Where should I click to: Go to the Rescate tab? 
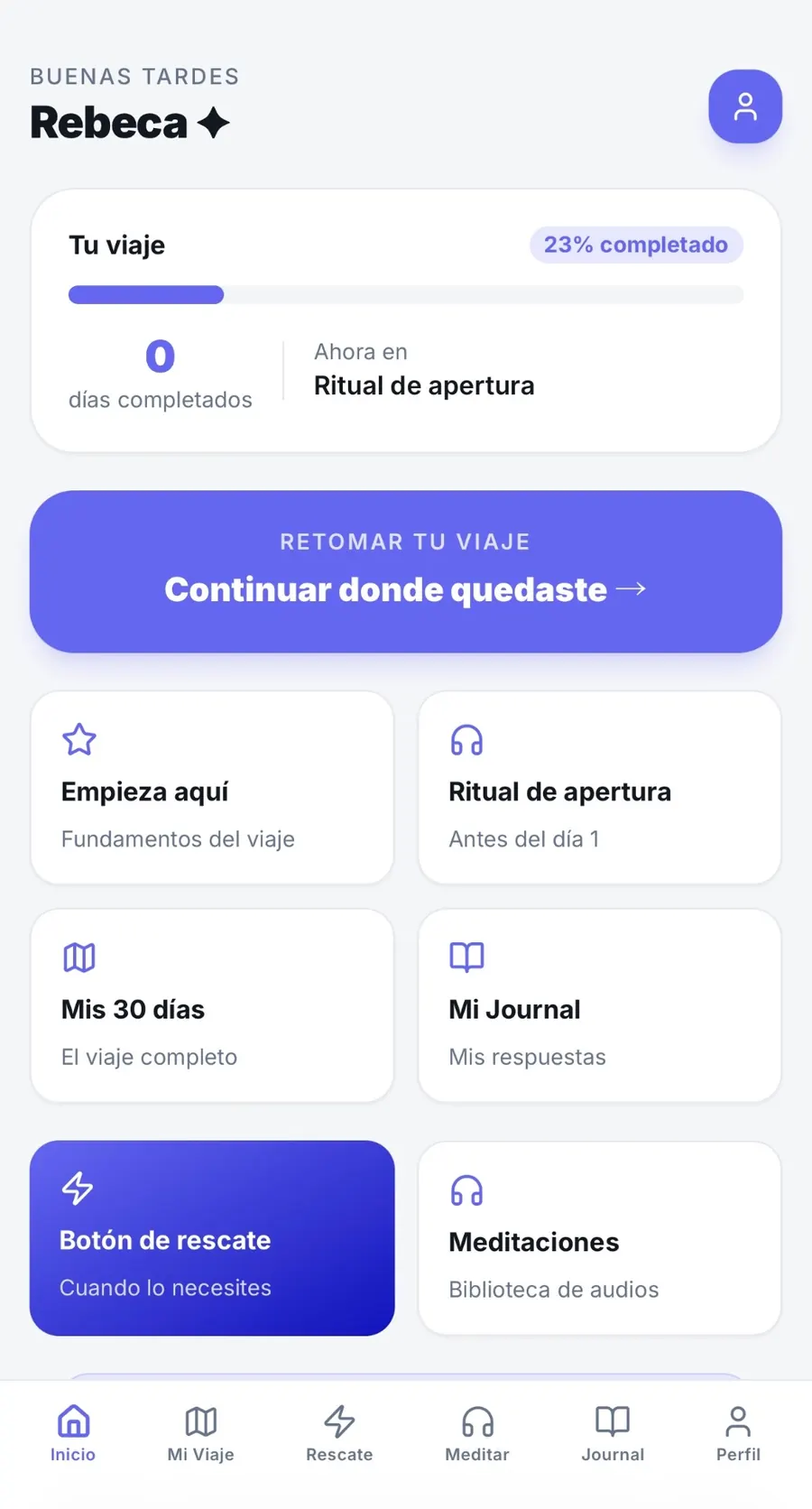point(339,1433)
